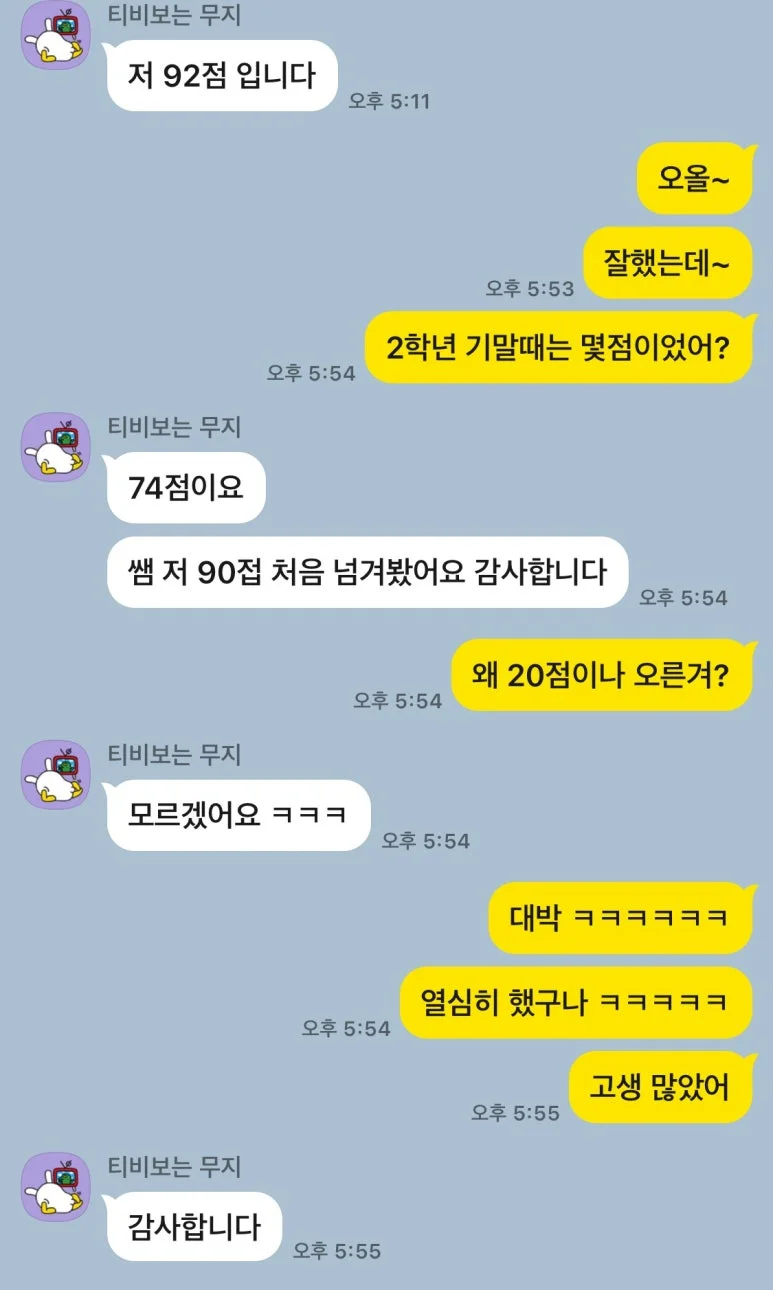This screenshot has height=1290, width=773.
Task: Open the avatar above the '74점이요' message
Action: (x=56, y=447)
